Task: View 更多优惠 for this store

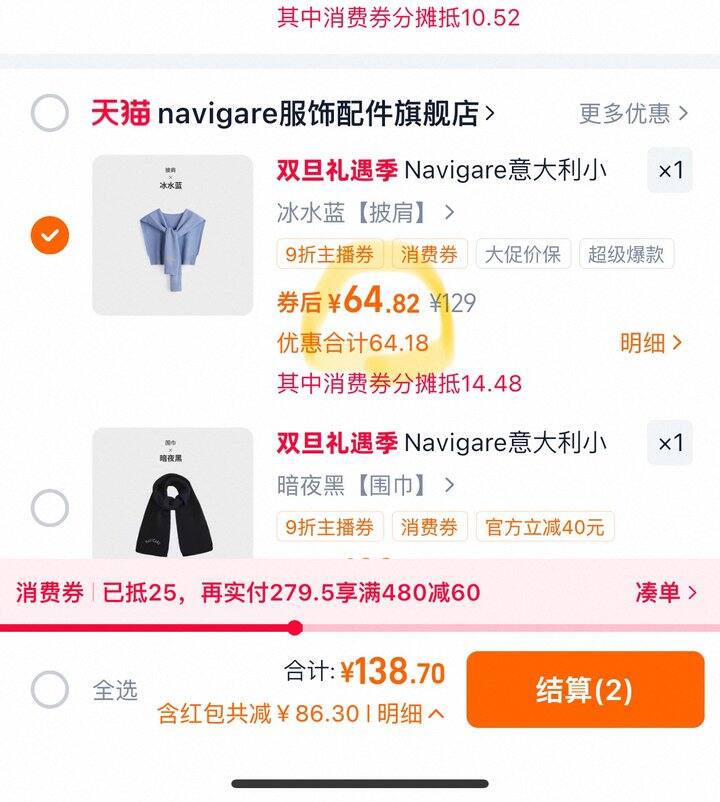Action: click(x=633, y=113)
